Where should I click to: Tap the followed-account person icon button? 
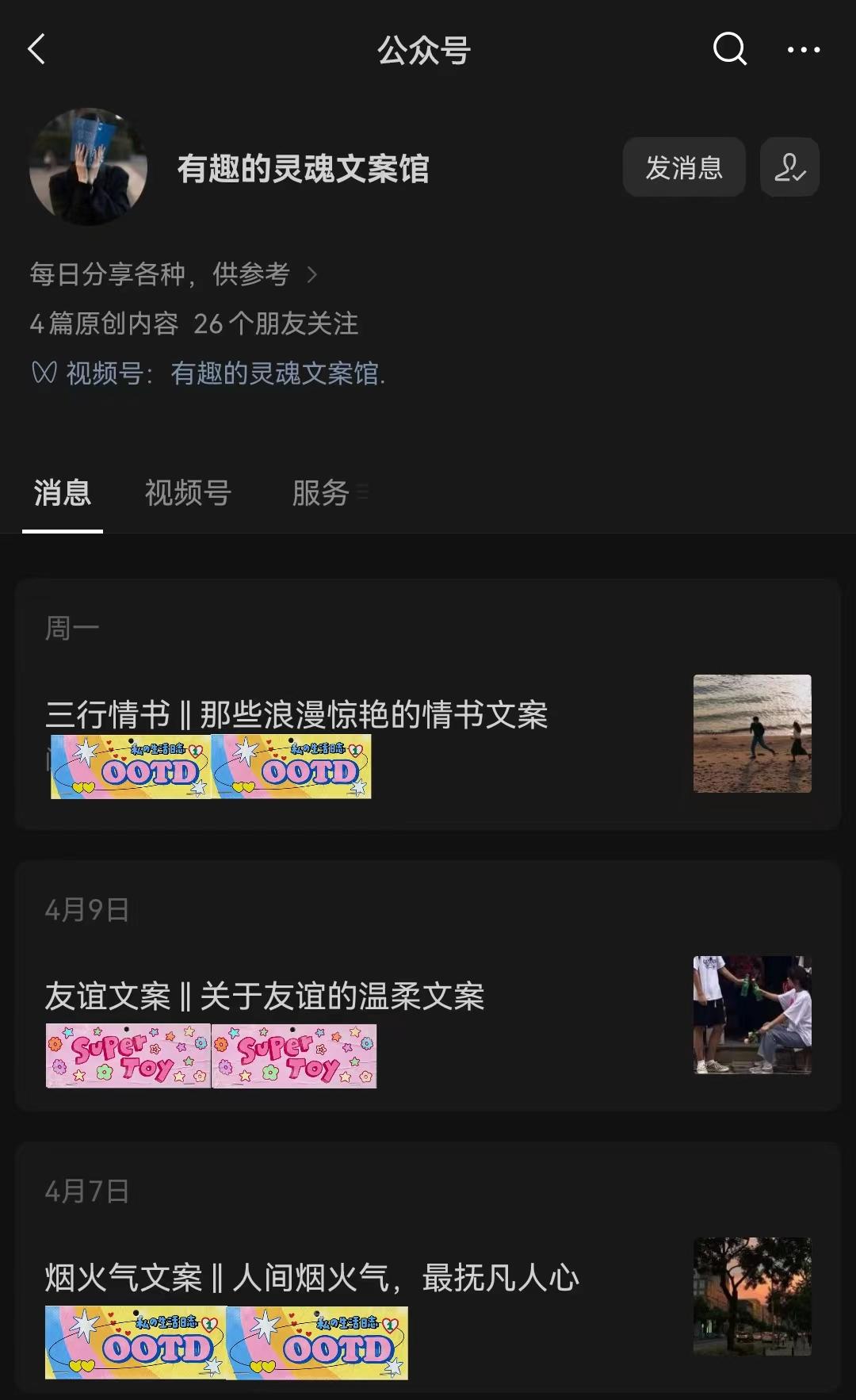pos(789,167)
